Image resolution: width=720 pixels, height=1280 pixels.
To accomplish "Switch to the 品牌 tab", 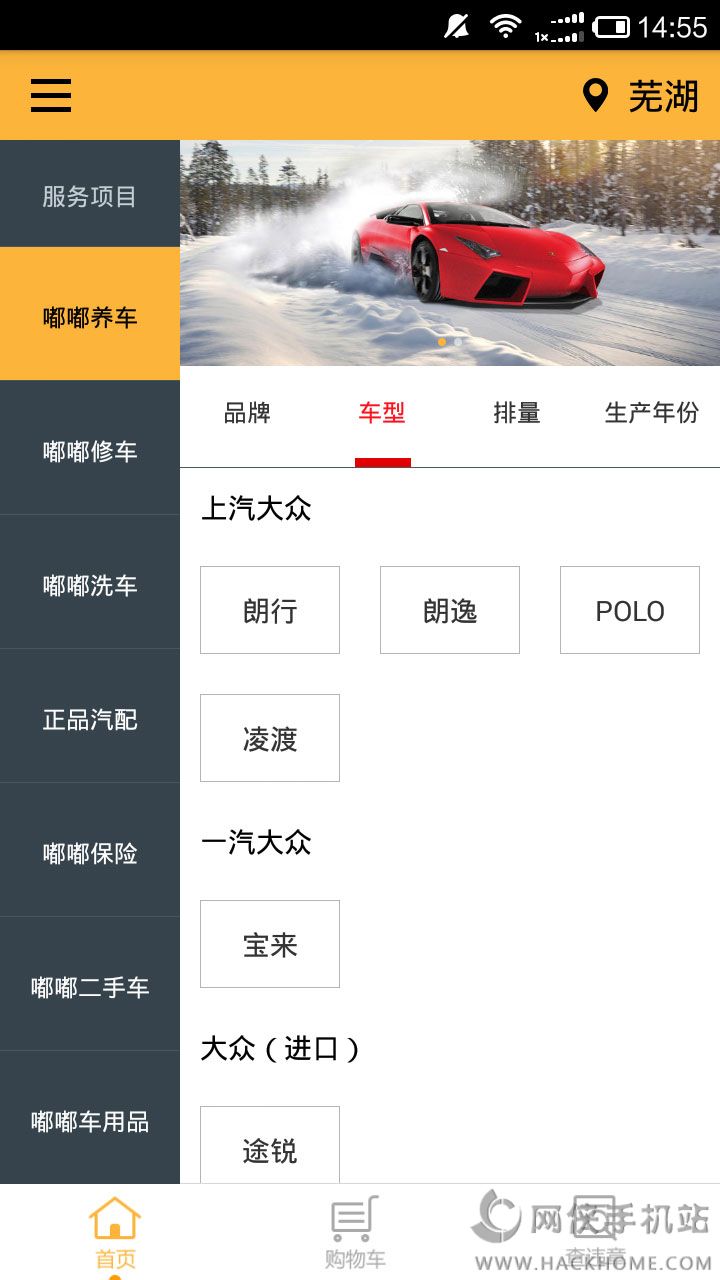I will pos(247,413).
